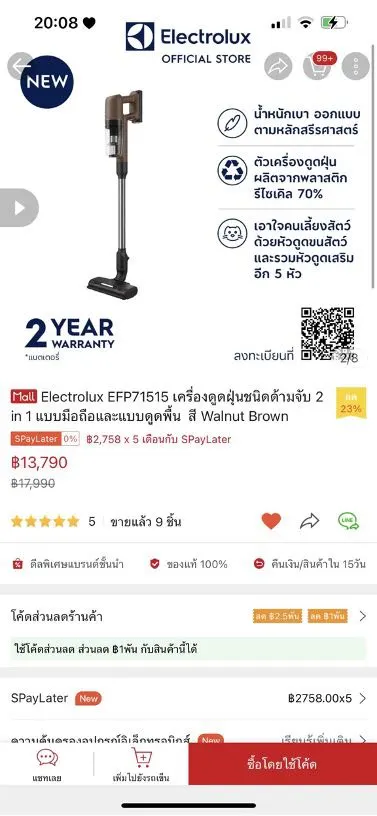Share product via top share icon
Image resolution: width=377 pixels, height=816 pixels.
pos(278,66)
